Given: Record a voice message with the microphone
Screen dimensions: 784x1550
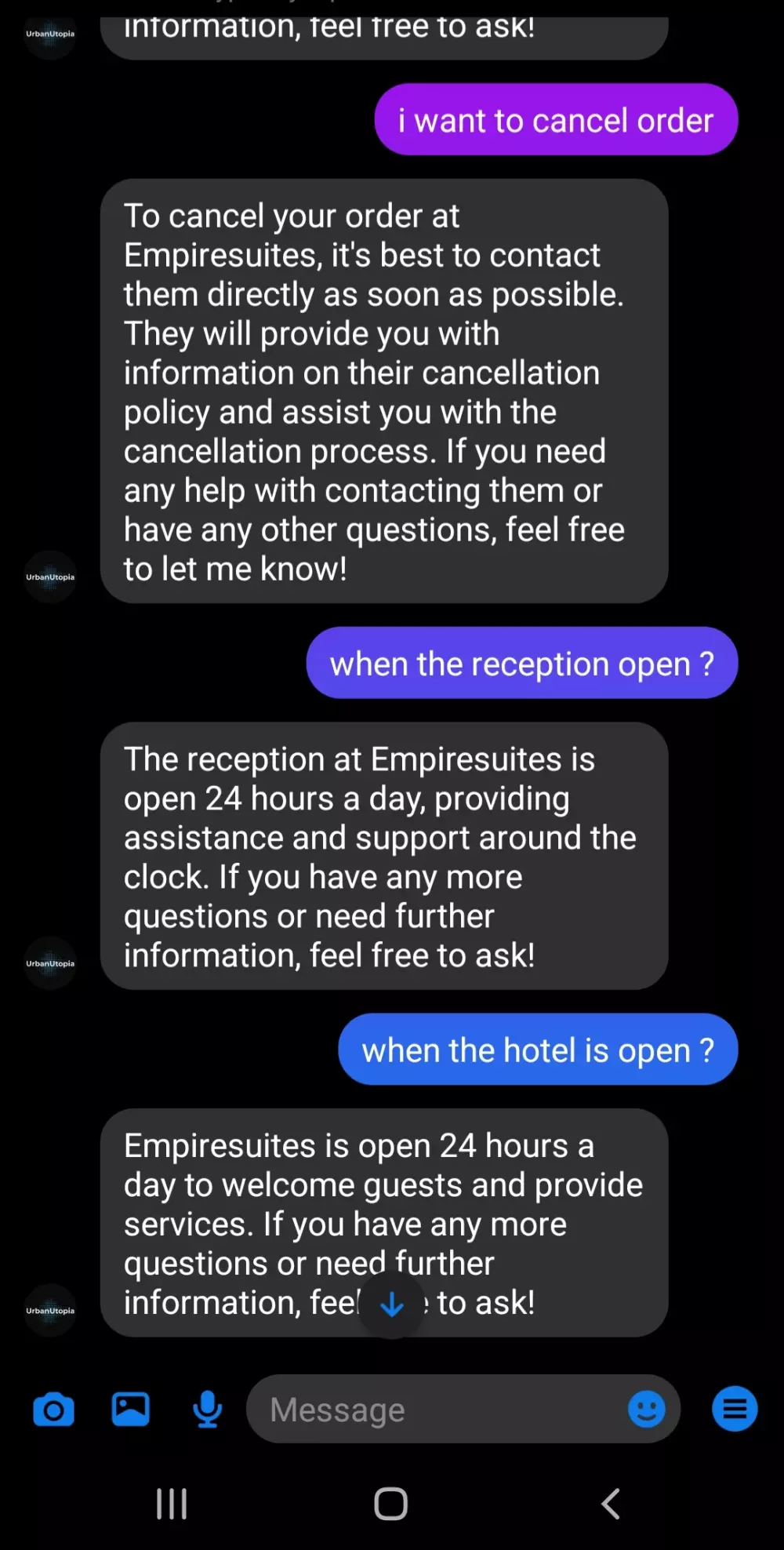Looking at the screenshot, I should pyautogui.click(x=207, y=1410).
